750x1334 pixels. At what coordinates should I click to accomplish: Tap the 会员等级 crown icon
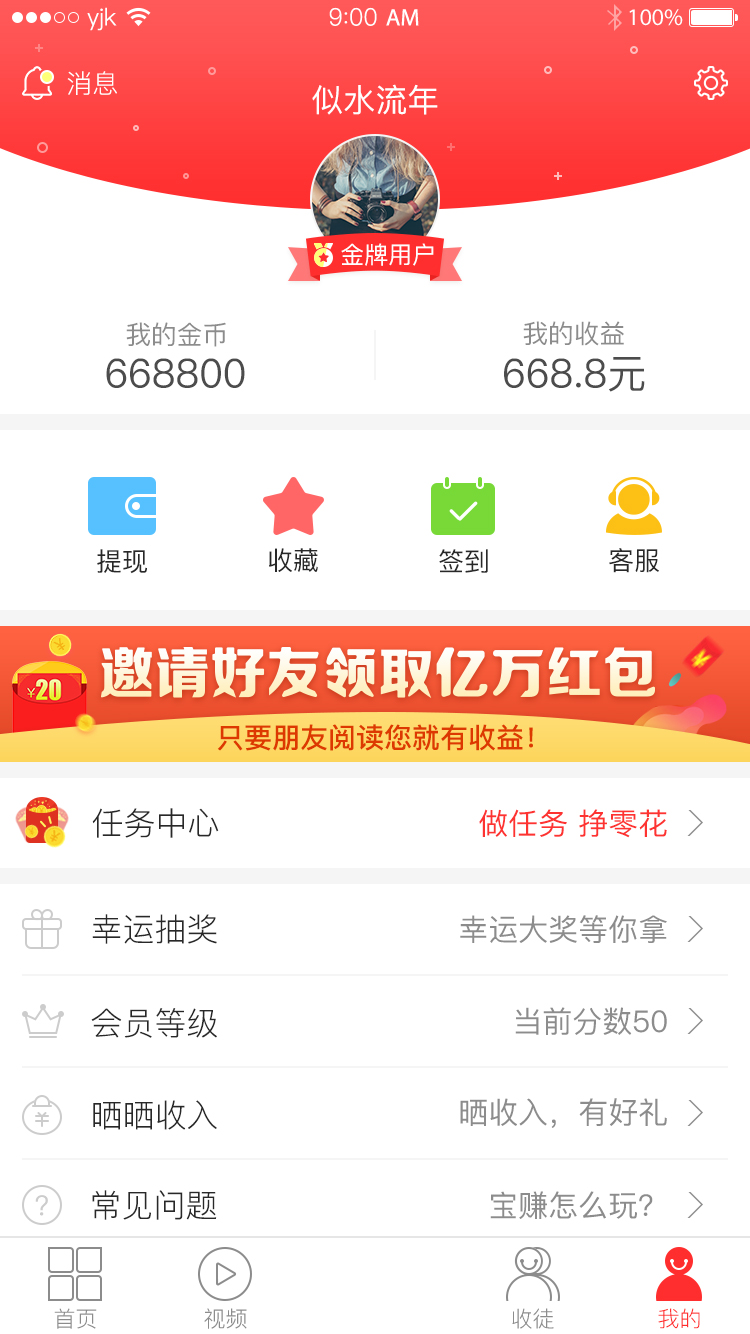tap(42, 1022)
